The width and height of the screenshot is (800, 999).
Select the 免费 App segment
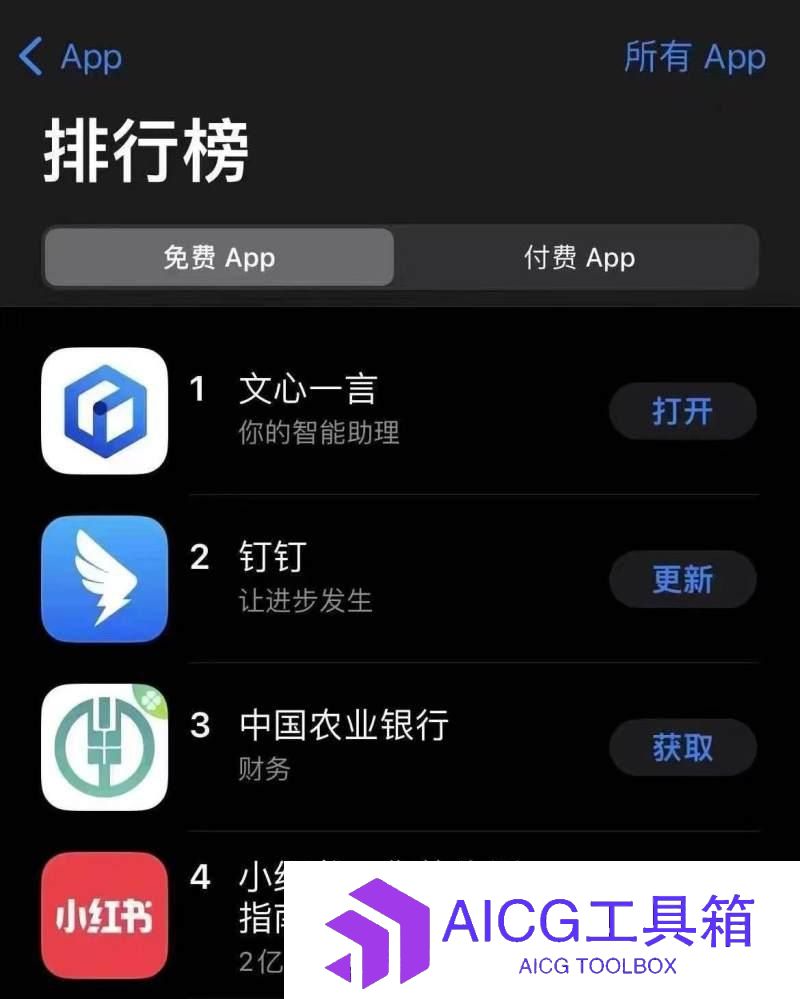point(219,258)
